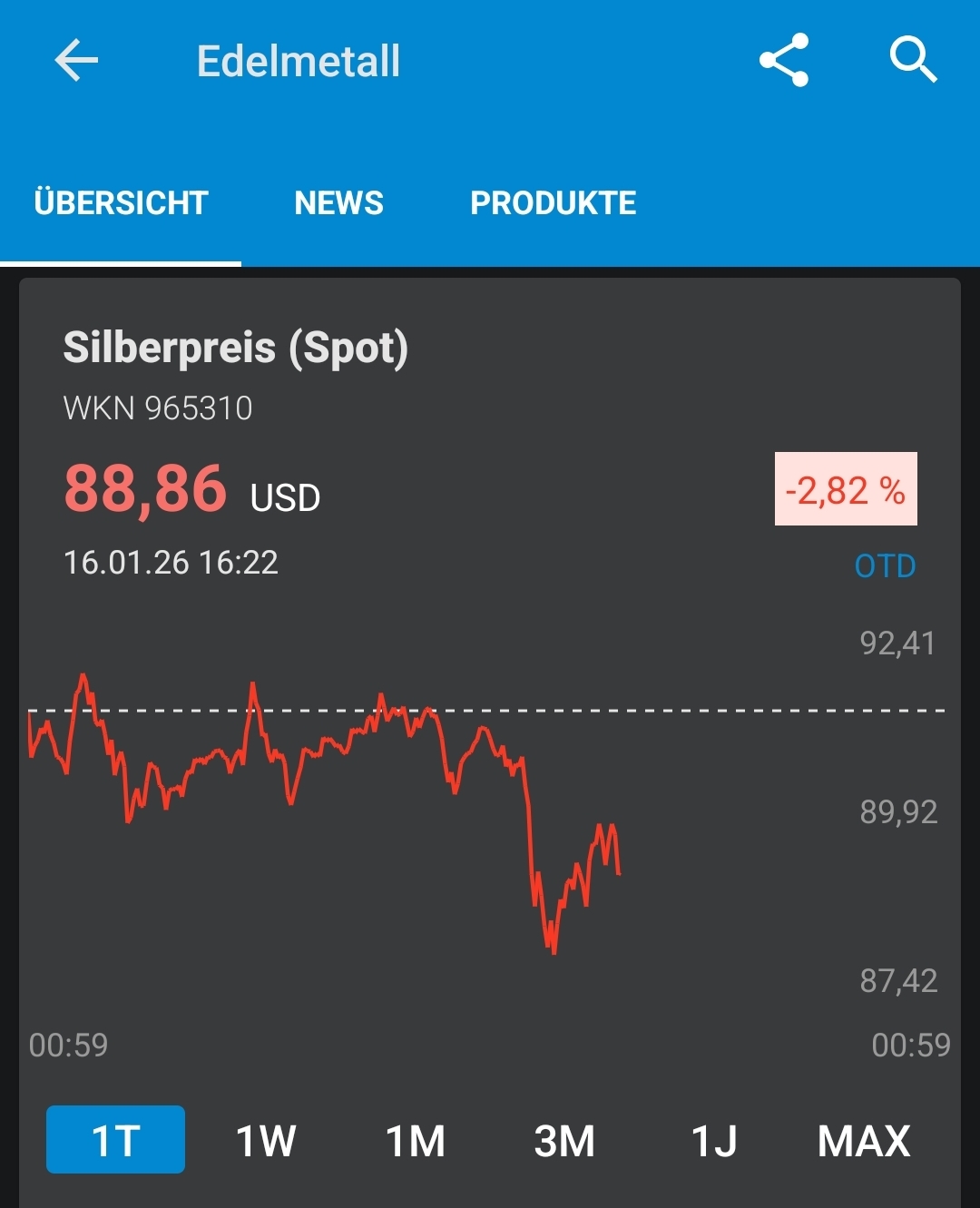Go back using the arrow icon
The height and width of the screenshot is (1208, 980).
point(76,61)
